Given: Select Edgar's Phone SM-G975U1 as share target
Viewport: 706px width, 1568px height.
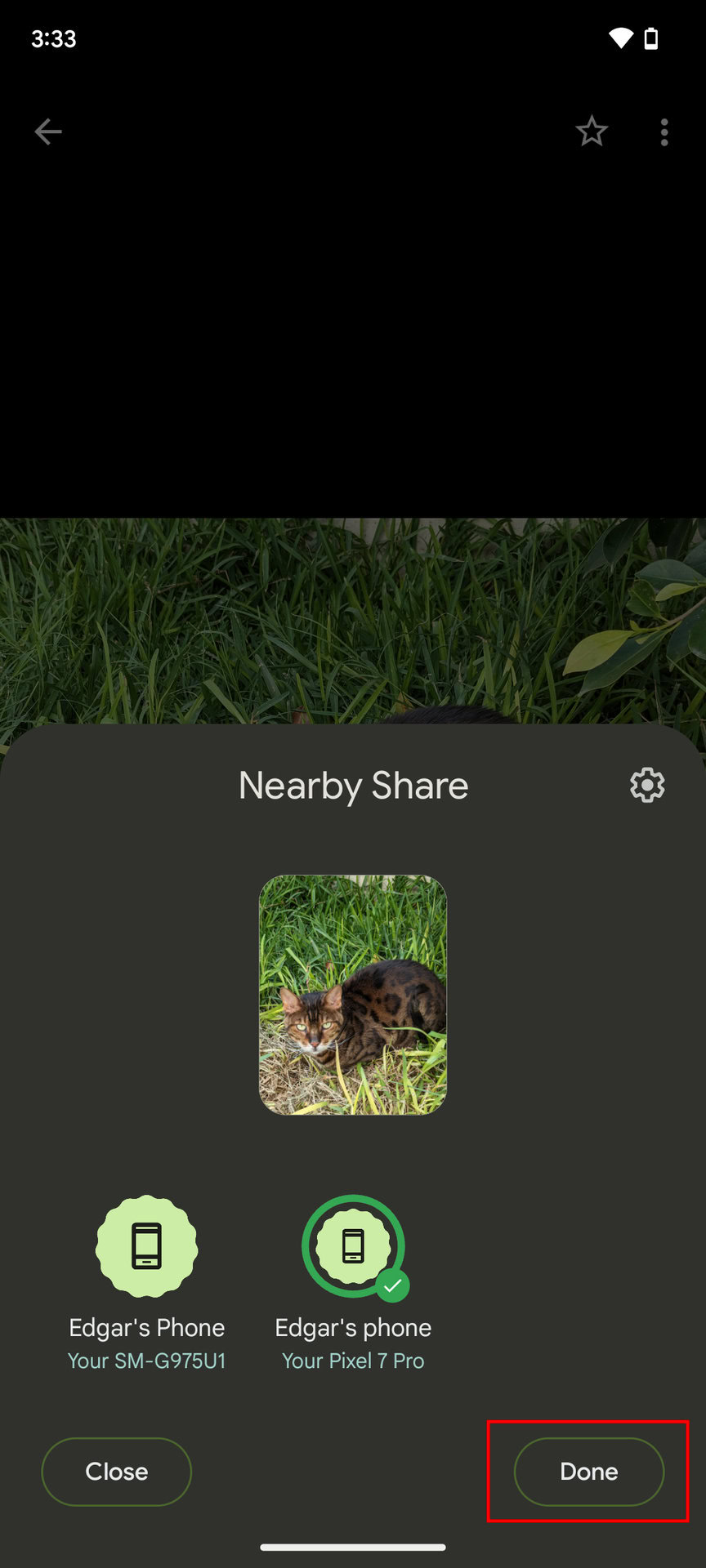Looking at the screenshot, I should pos(147,1247).
